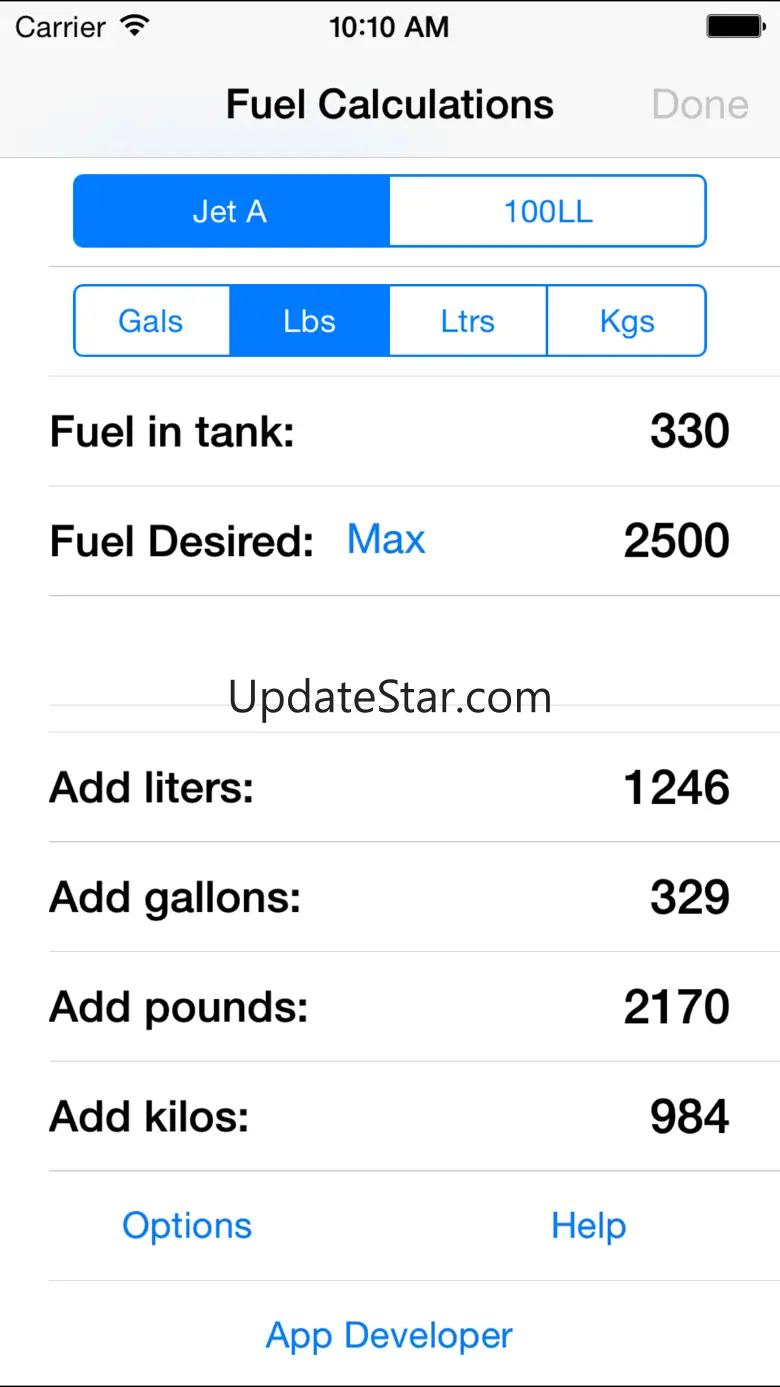780x1387 pixels.
Task: Edit the Fuel Desired amount
Action: click(676, 541)
